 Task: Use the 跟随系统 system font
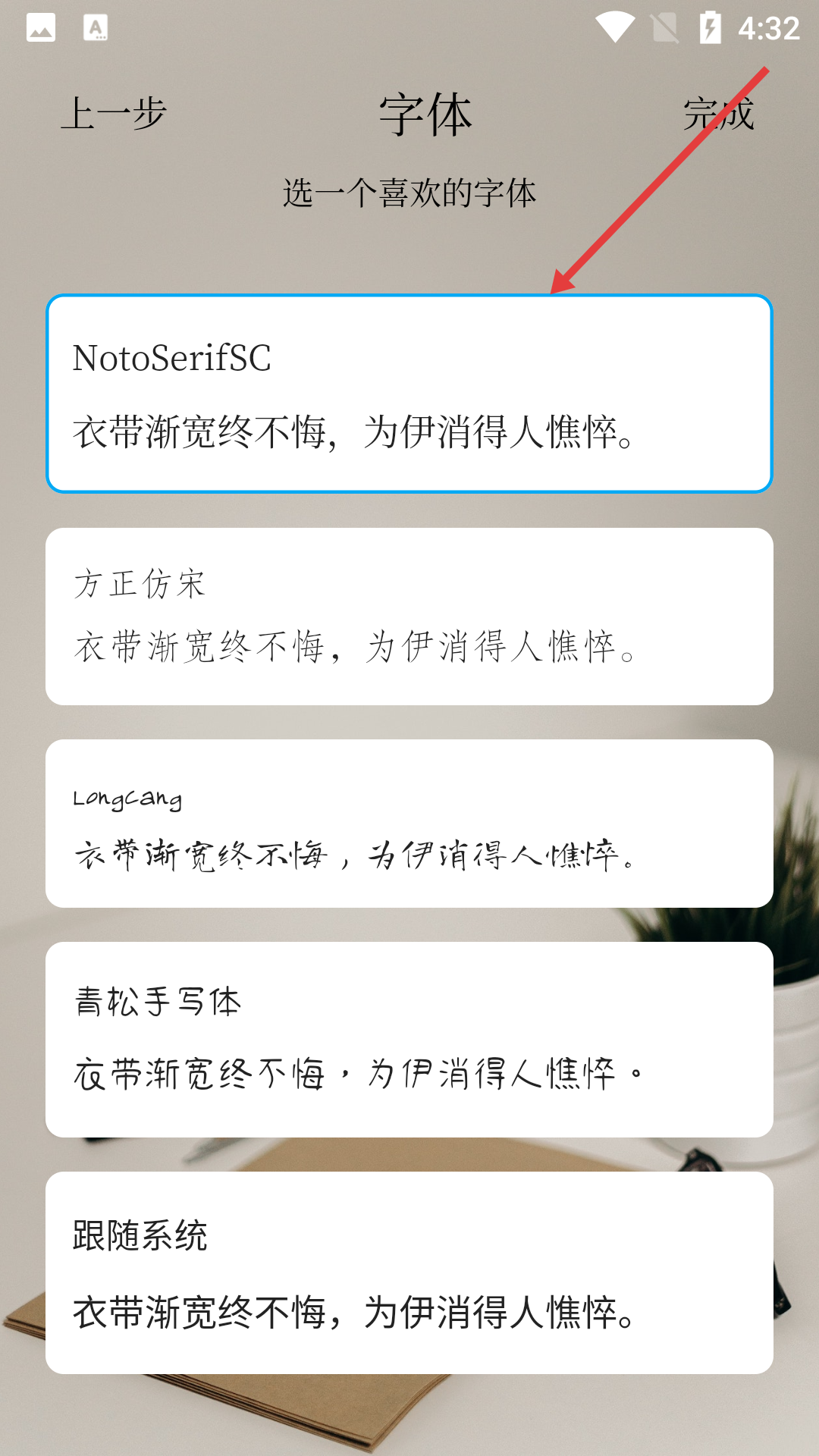tap(409, 1272)
